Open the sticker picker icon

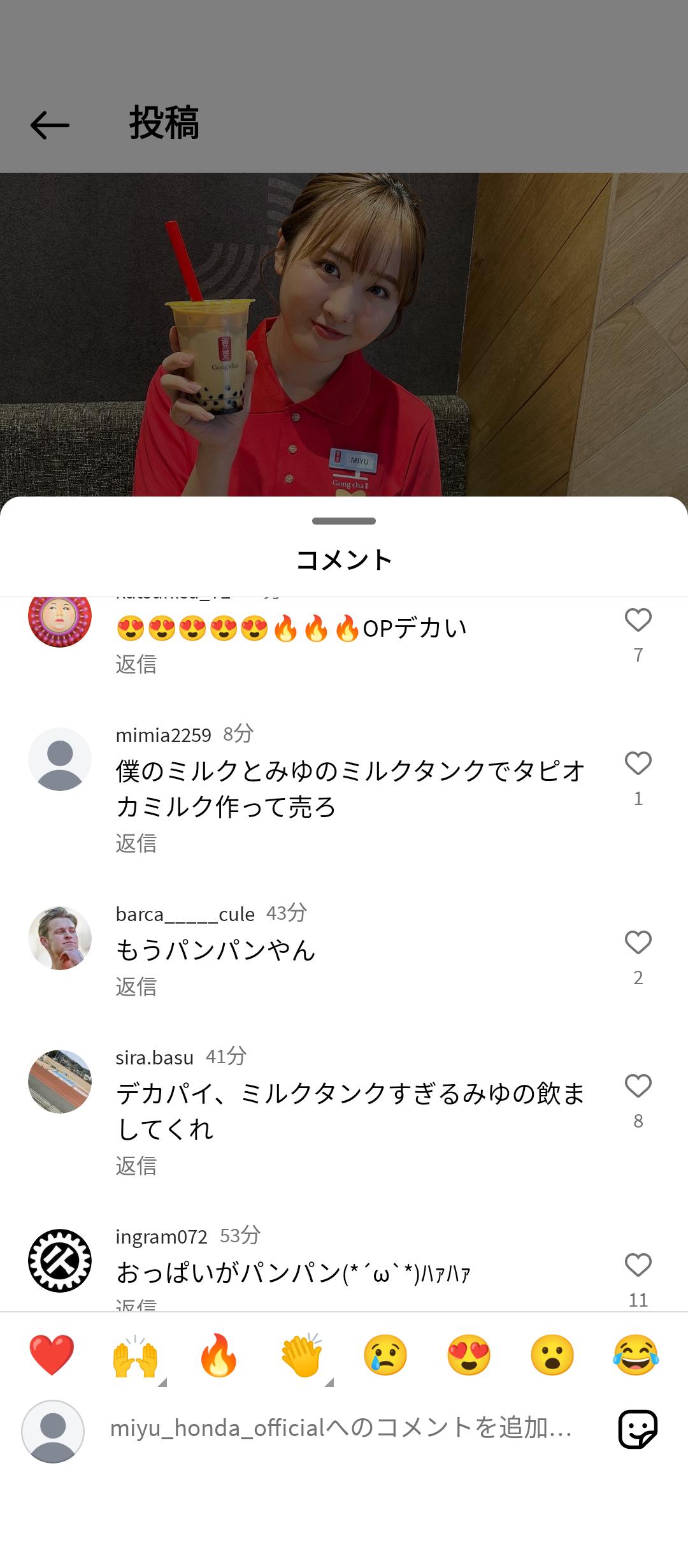click(638, 1429)
